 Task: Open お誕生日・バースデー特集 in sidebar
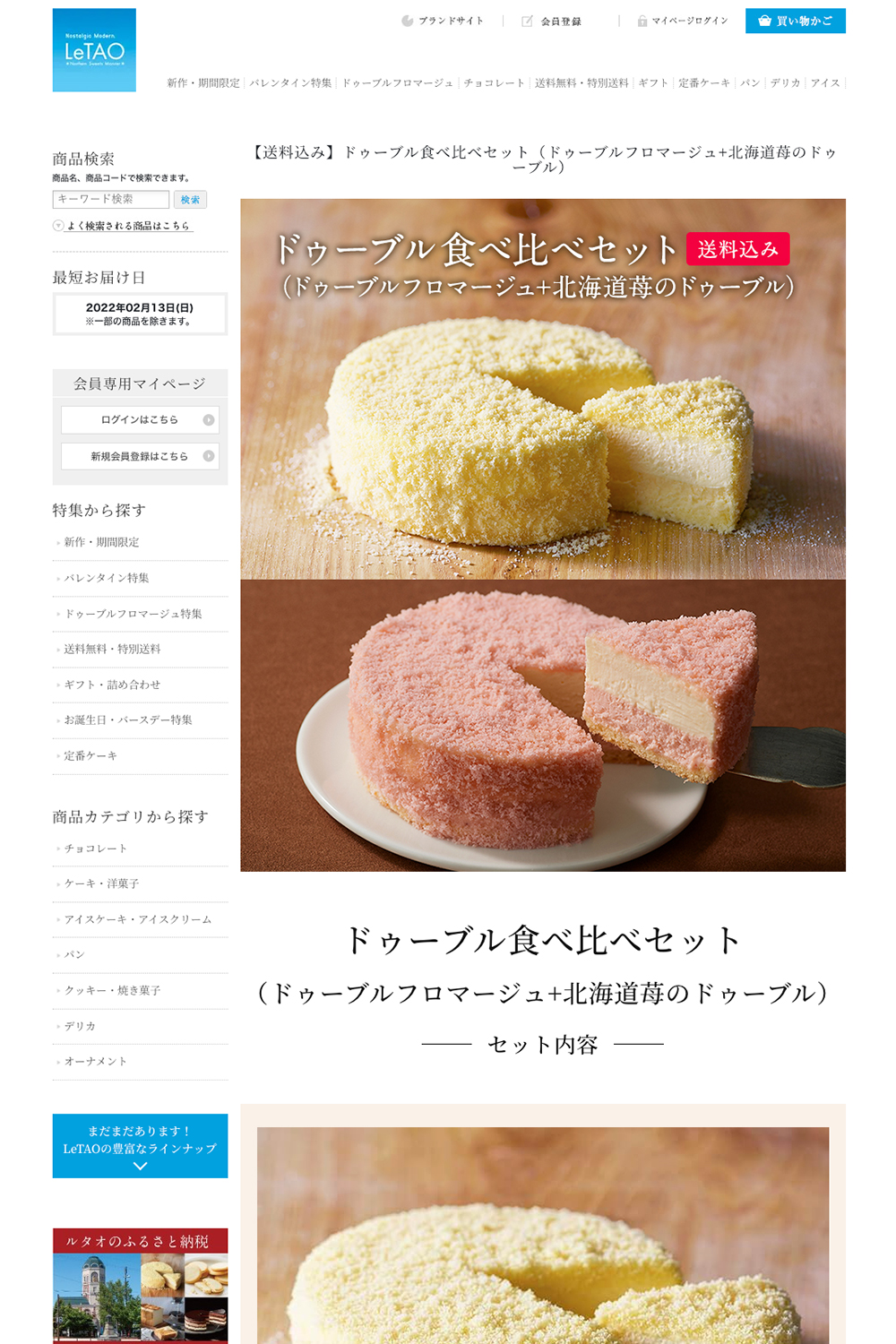point(128,719)
